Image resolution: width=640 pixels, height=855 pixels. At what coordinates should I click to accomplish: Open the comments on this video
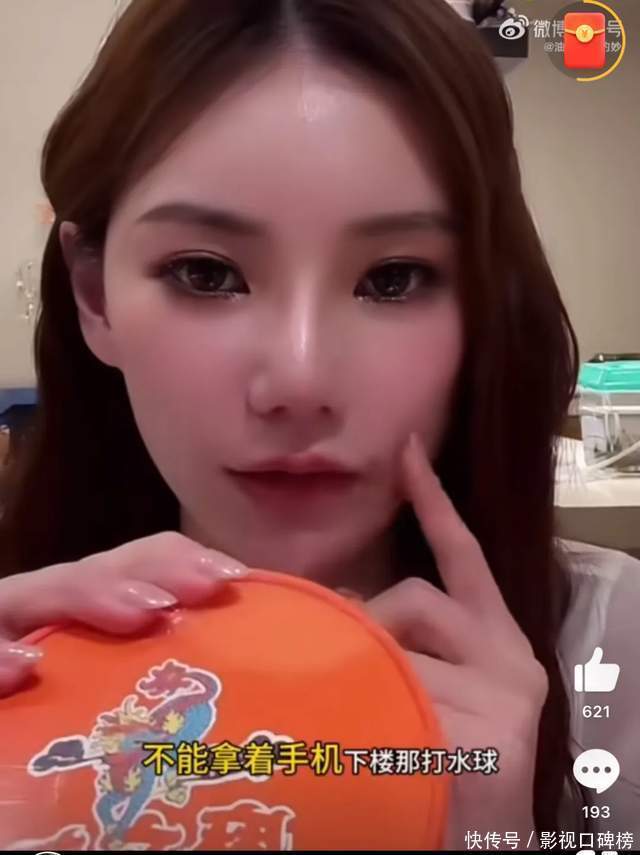click(596, 772)
